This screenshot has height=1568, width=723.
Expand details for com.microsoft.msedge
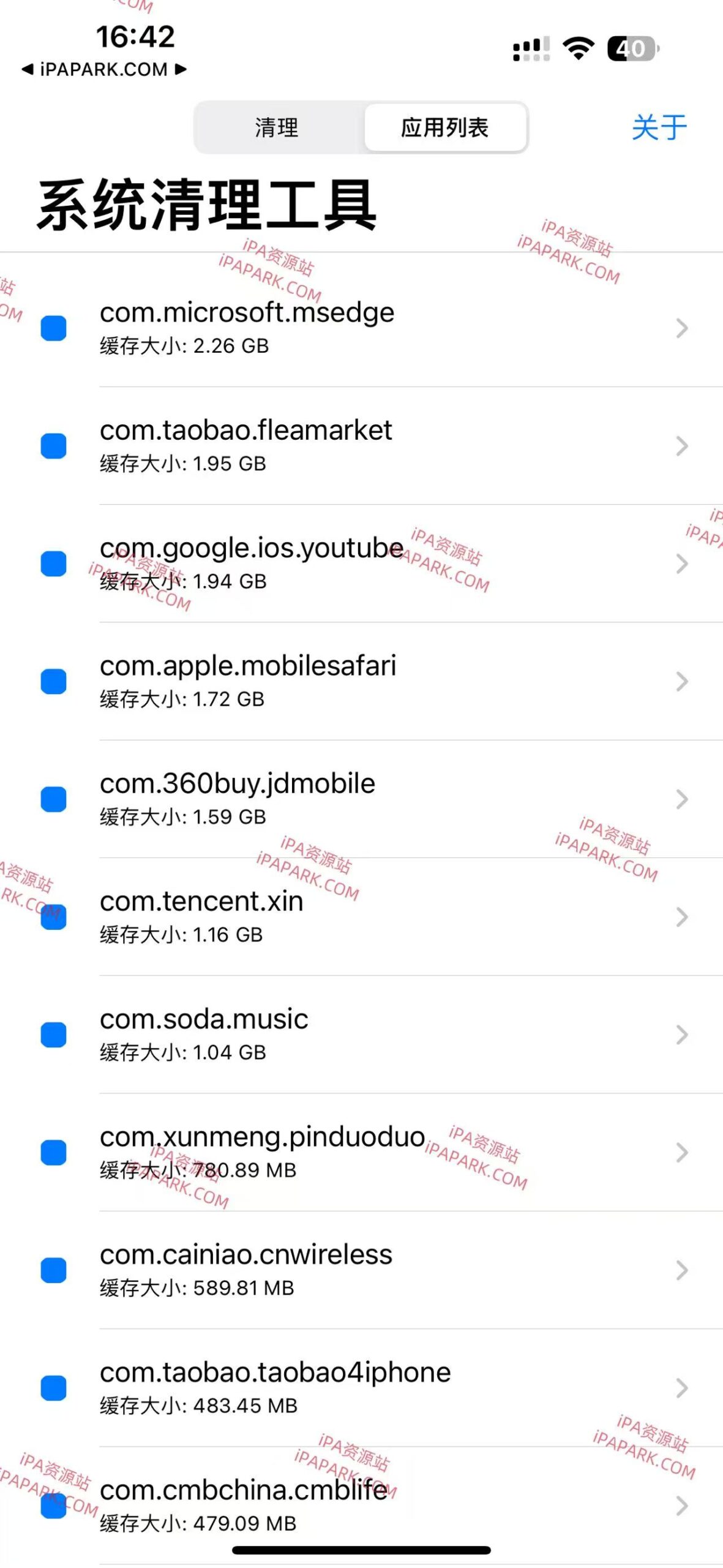(x=681, y=329)
